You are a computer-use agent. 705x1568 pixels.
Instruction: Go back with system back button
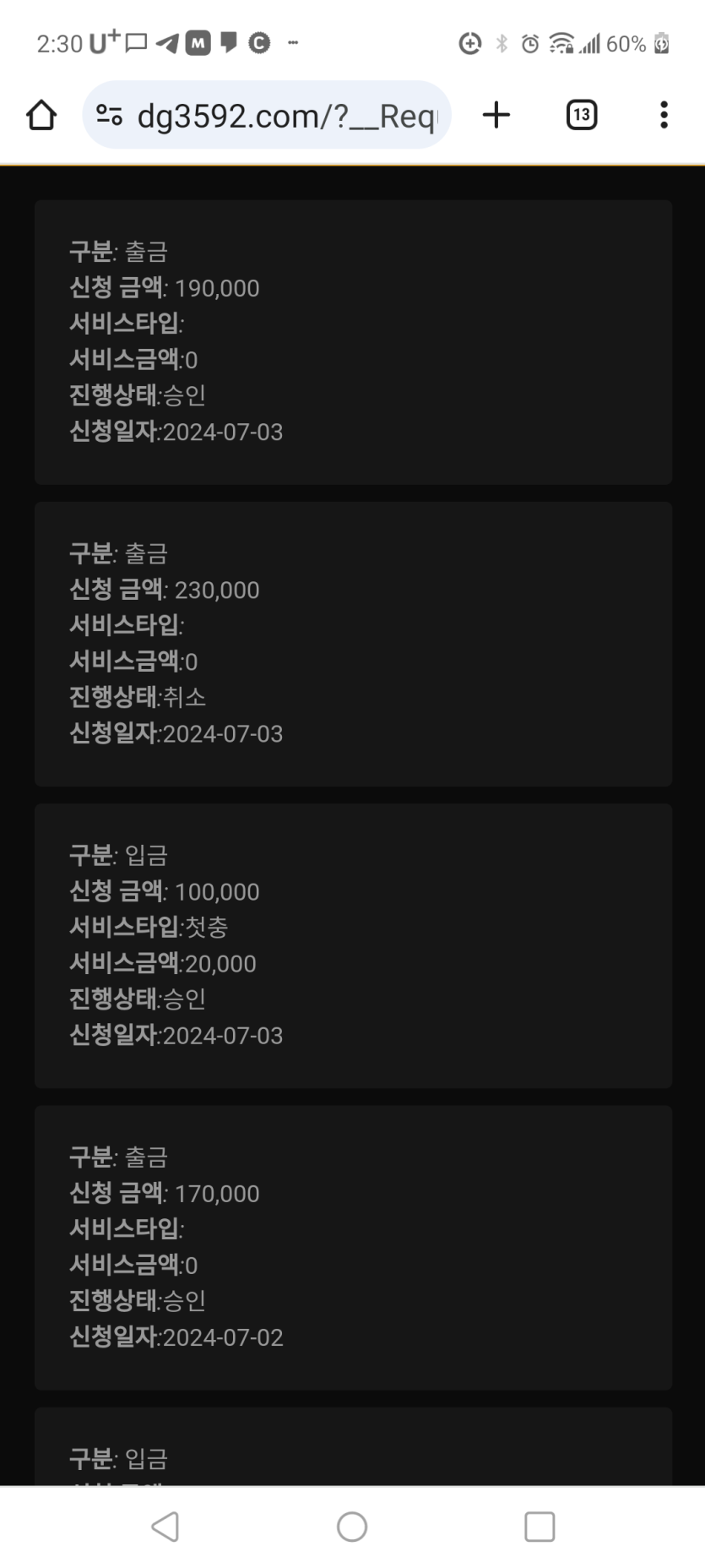pos(165,1527)
